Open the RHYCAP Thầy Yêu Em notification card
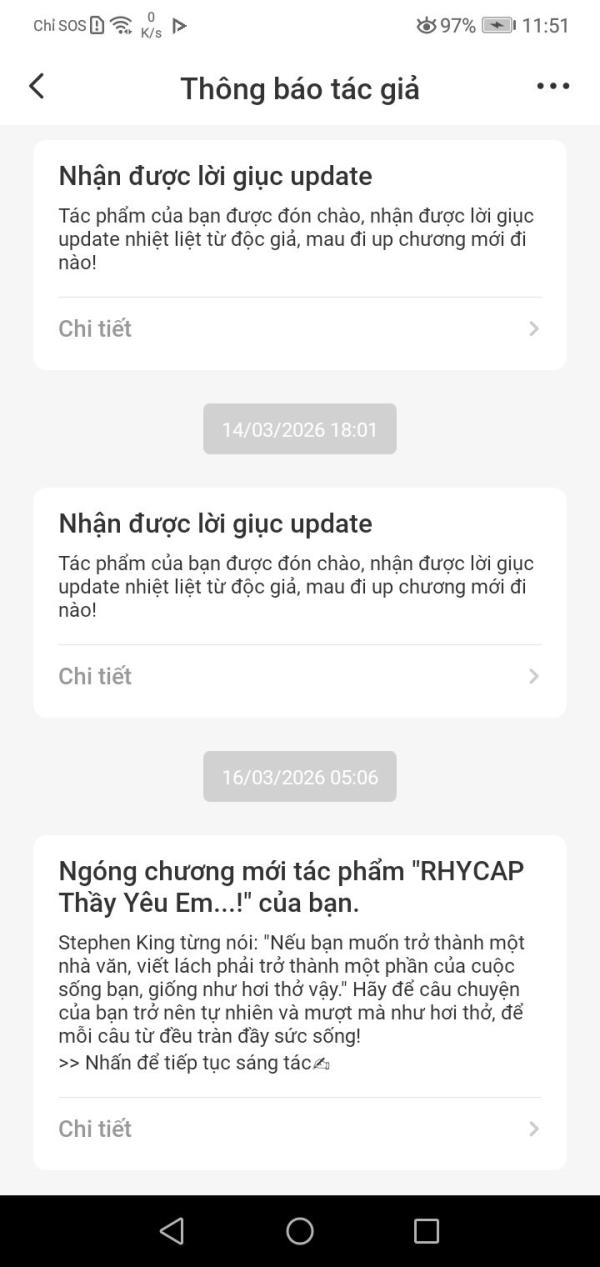 [300, 1003]
